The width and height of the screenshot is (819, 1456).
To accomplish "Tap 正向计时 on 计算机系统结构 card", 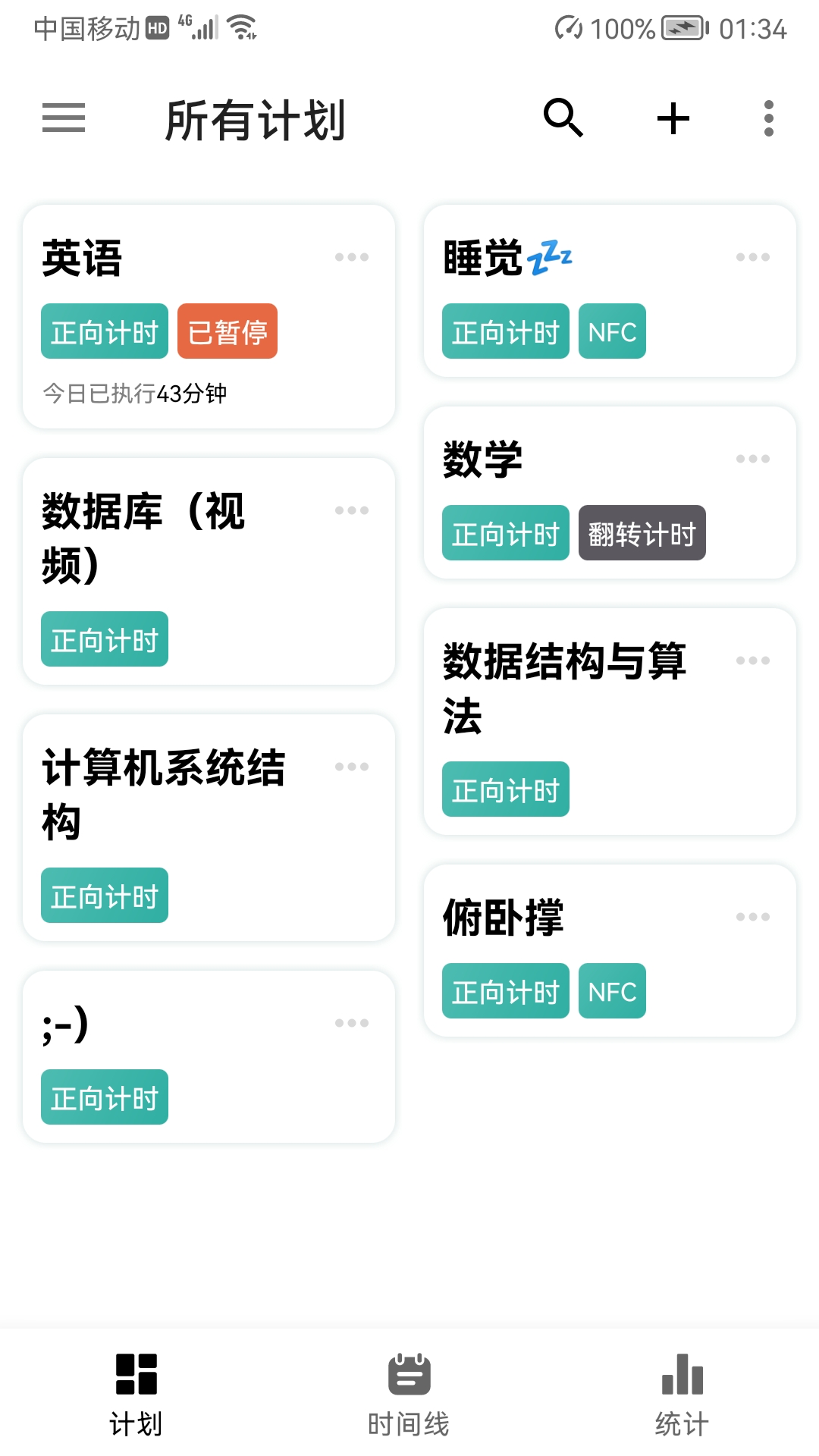I will tap(104, 896).
